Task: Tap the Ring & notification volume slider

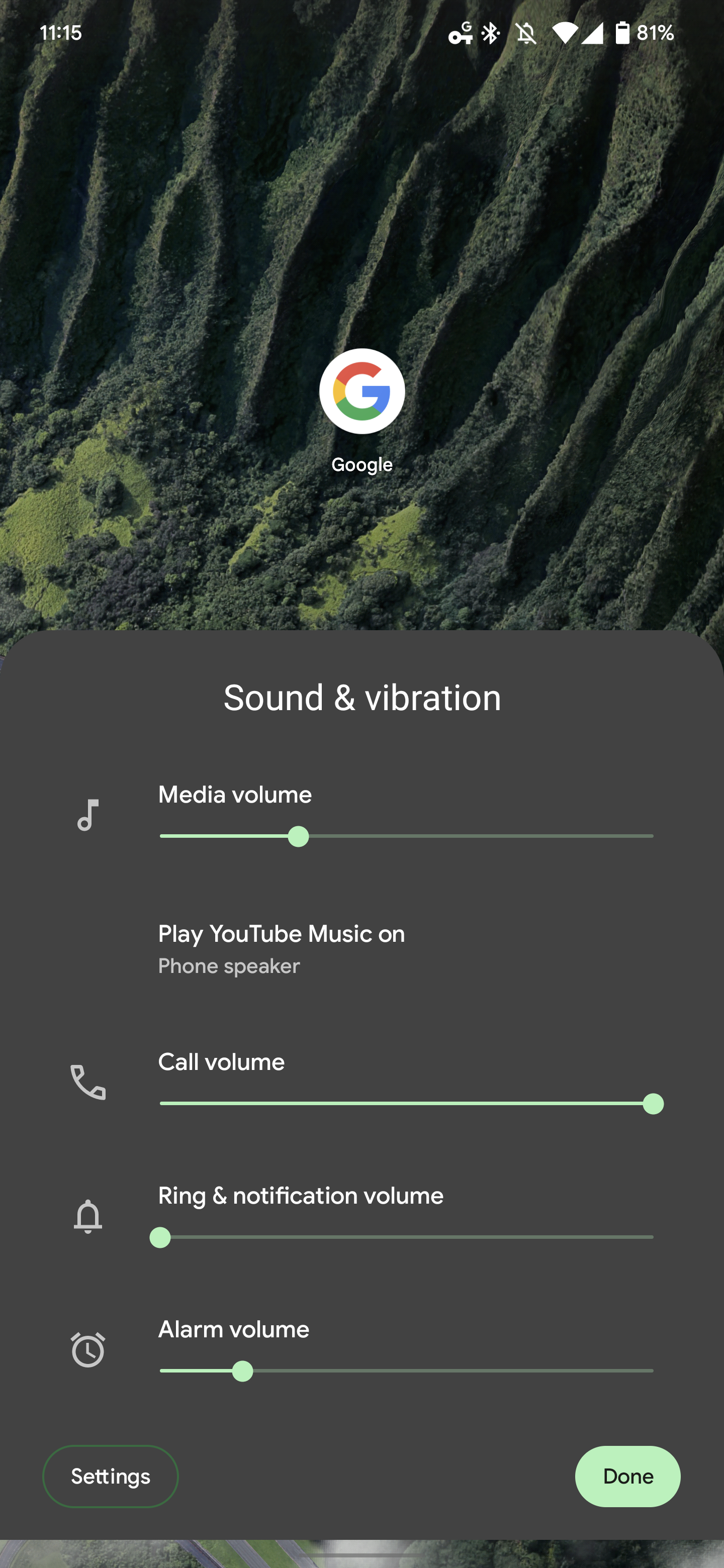Action: click(x=406, y=1237)
